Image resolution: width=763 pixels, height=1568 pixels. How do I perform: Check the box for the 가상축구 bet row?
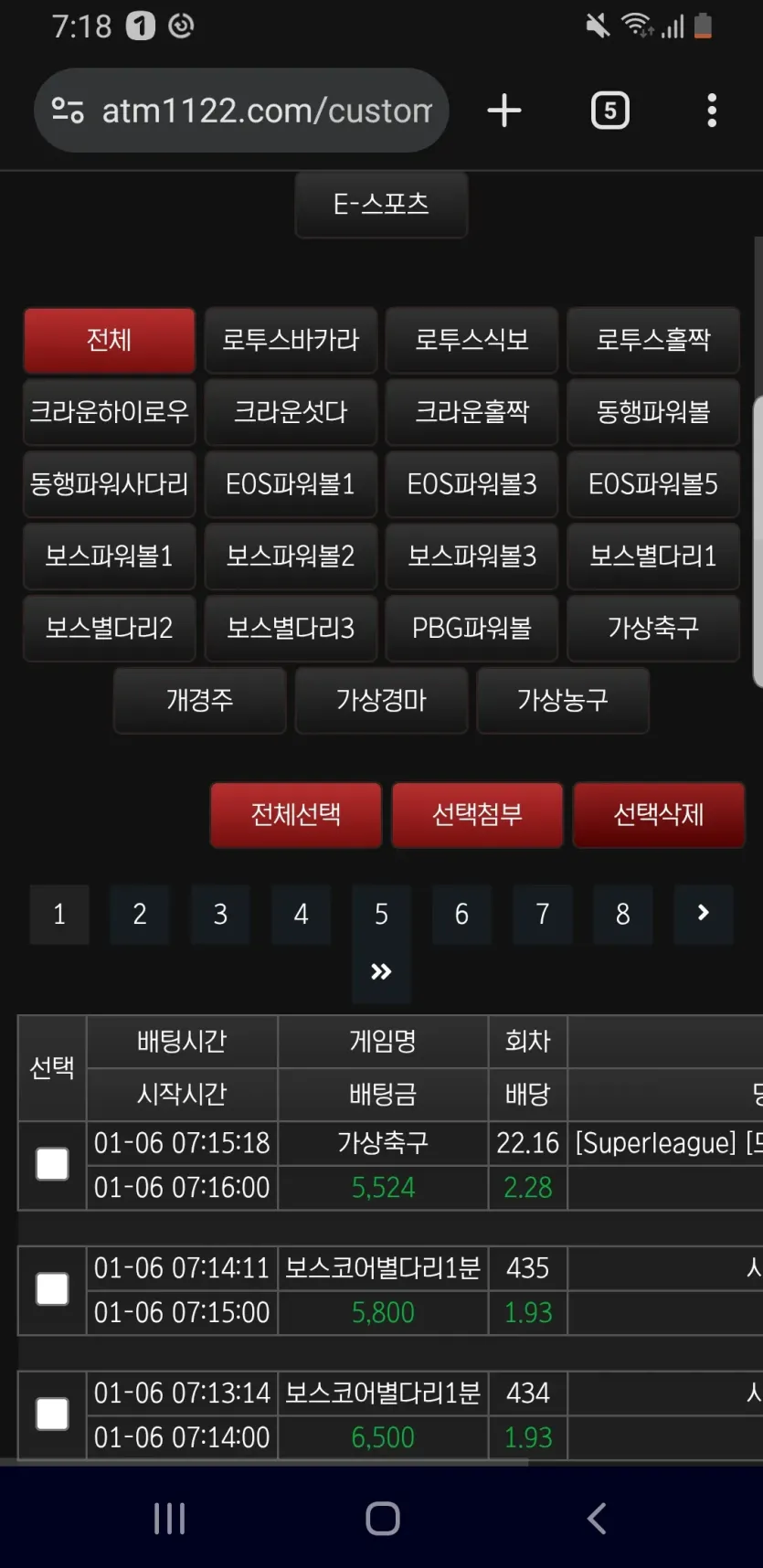tap(52, 1164)
